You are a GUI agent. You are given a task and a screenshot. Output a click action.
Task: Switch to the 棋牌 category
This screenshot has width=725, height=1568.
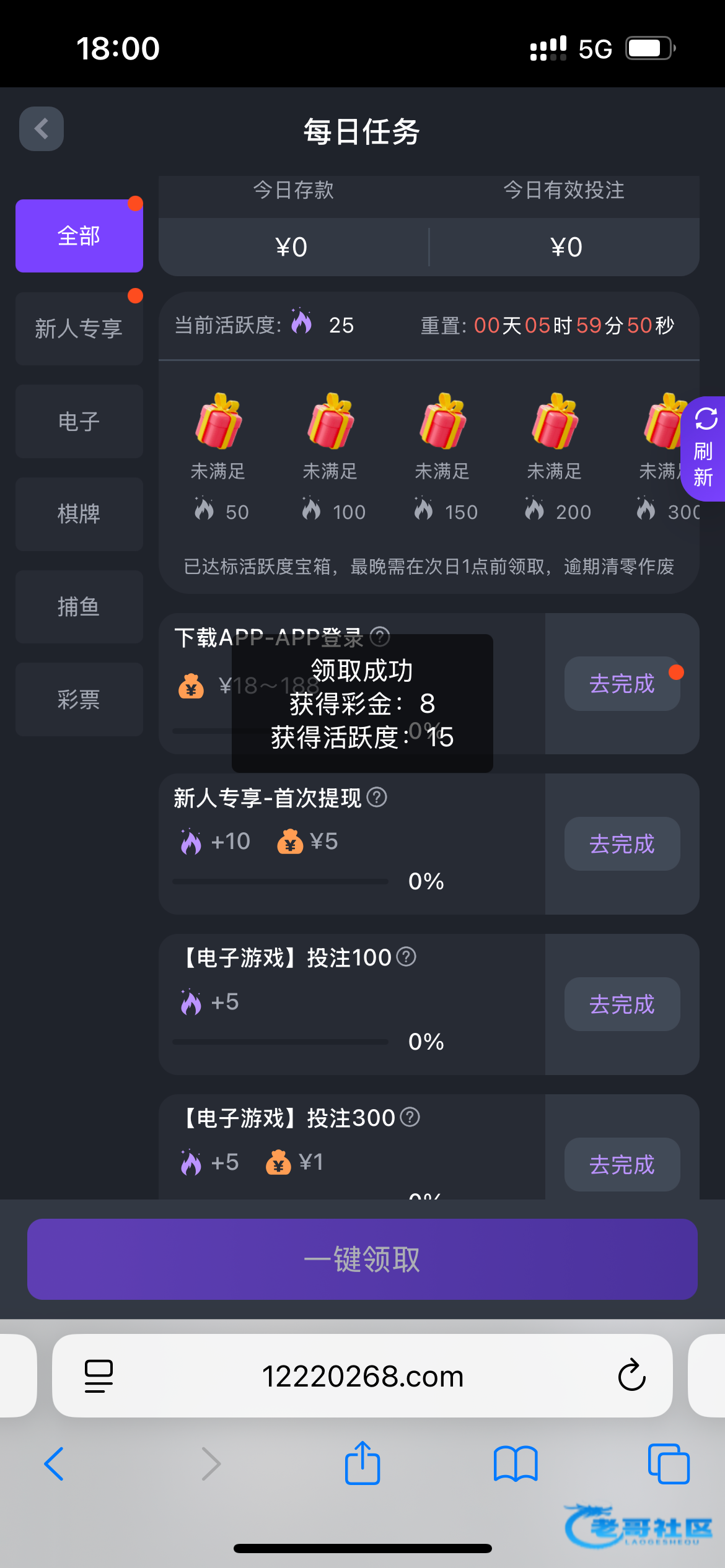tap(79, 514)
